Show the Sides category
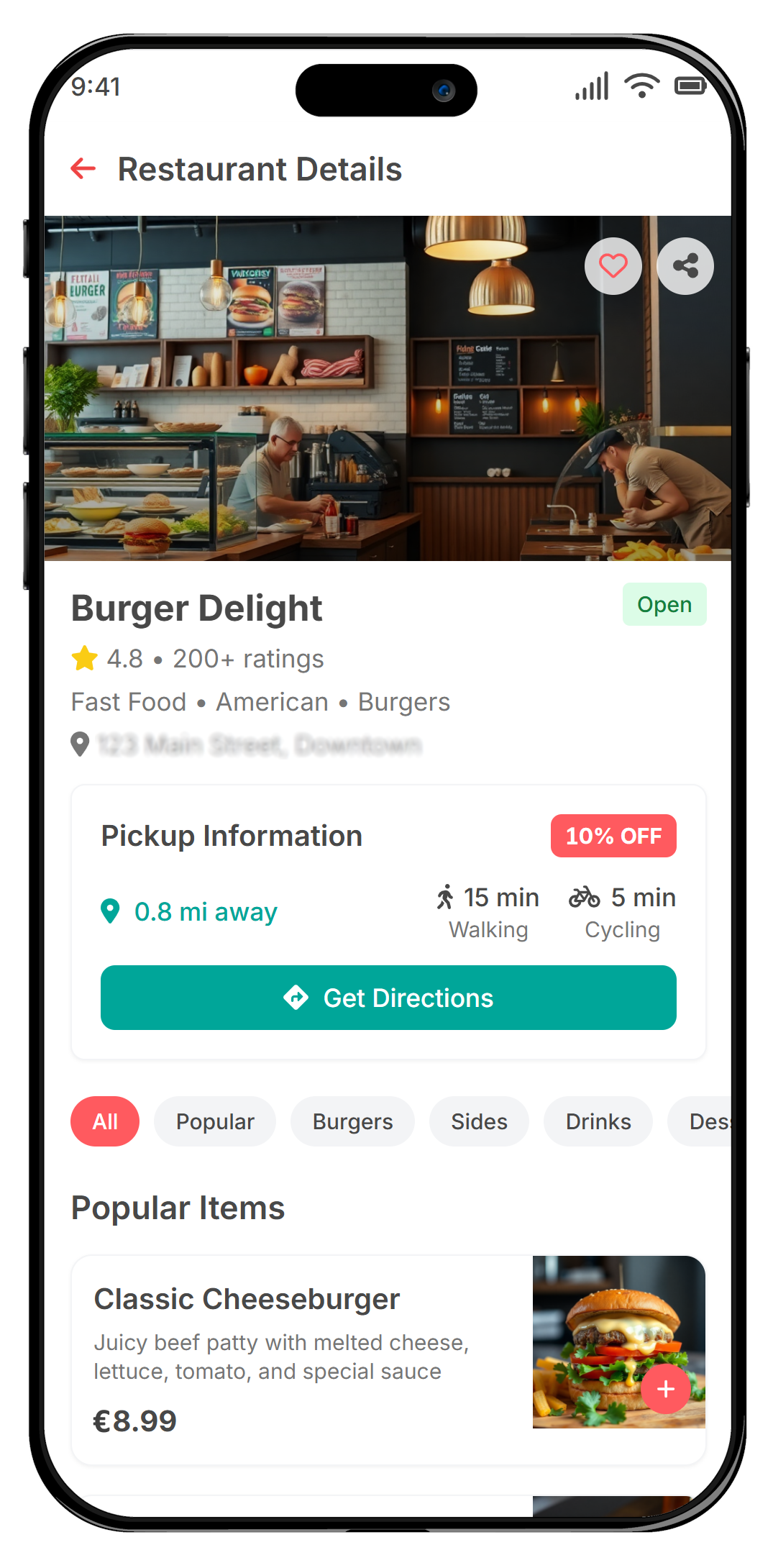Screen dimensions: 773x1568 point(479,1121)
